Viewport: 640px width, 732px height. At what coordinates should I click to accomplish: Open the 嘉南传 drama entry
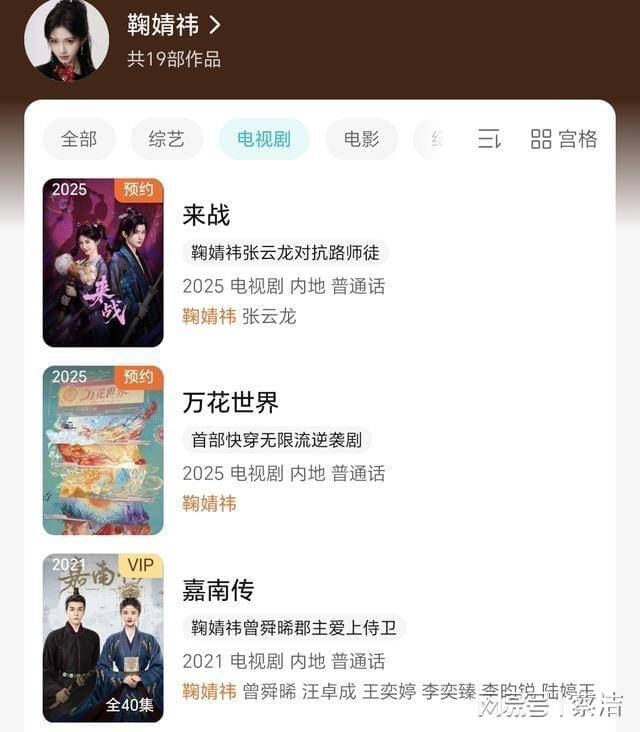[218, 590]
